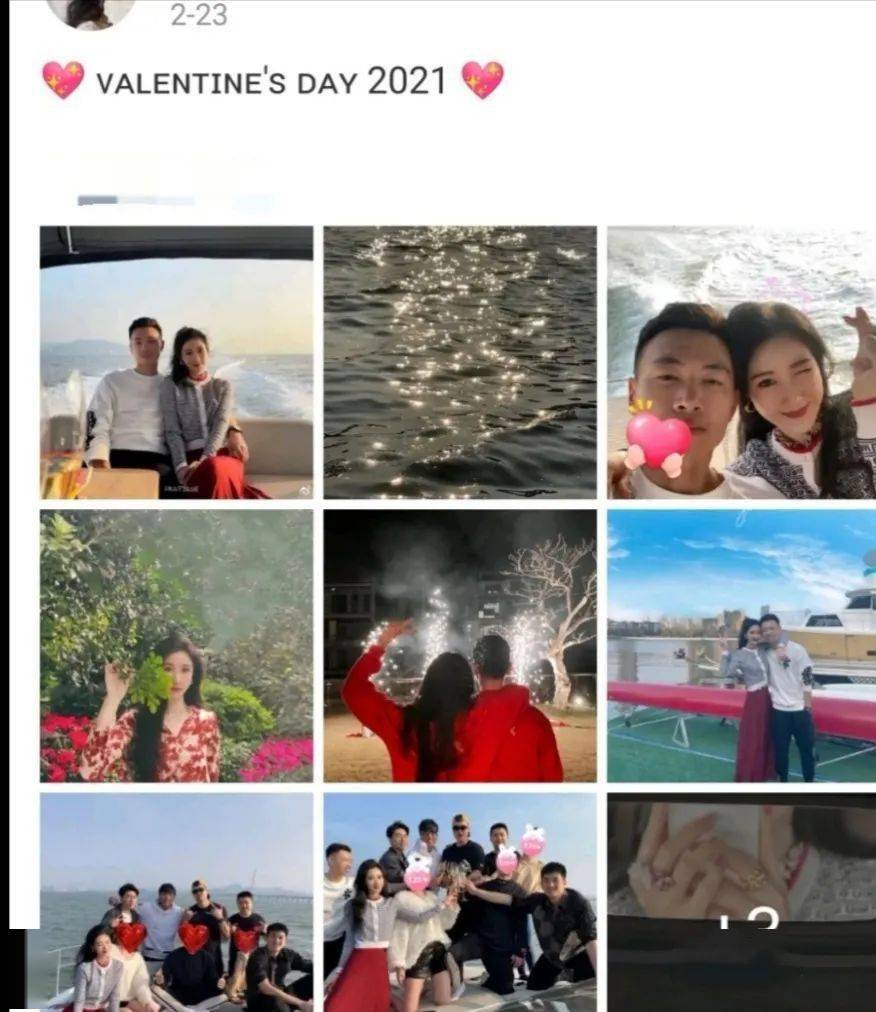This screenshot has height=1012, width=876.
Task: Open the winking selfie photo with heart sticker
Action: tap(741, 362)
